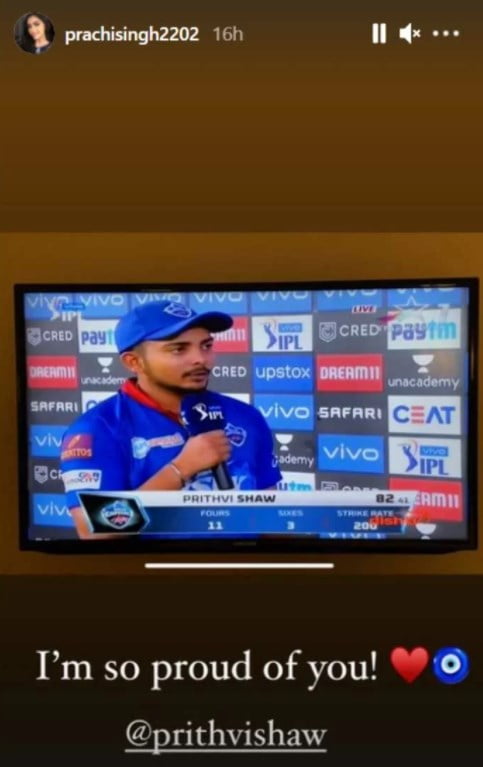Open the prachisingh2202 username
The height and width of the screenshot is (767, 483).
132,34
